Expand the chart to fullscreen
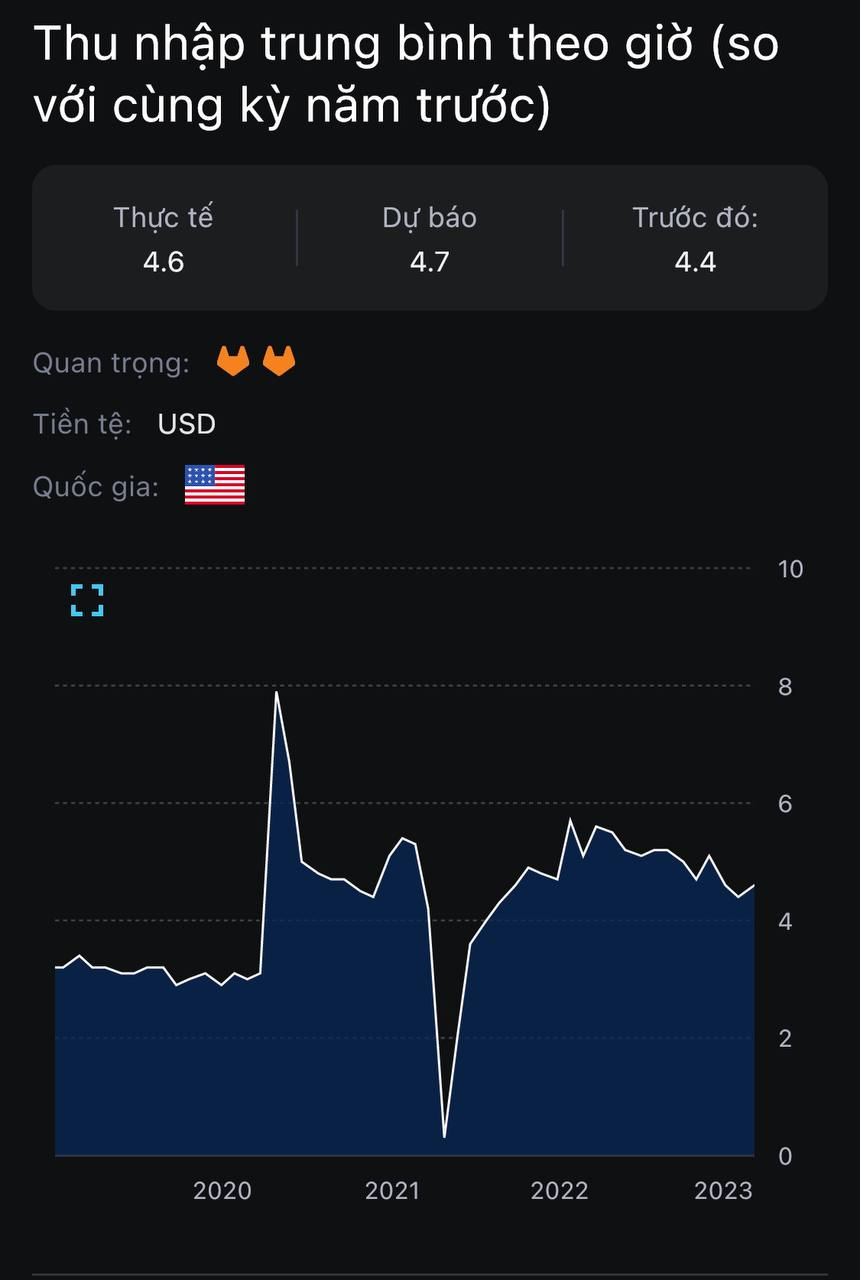The width and height of the screenshot is (860, 1280). pyautogui.click(x=87, y=600)
